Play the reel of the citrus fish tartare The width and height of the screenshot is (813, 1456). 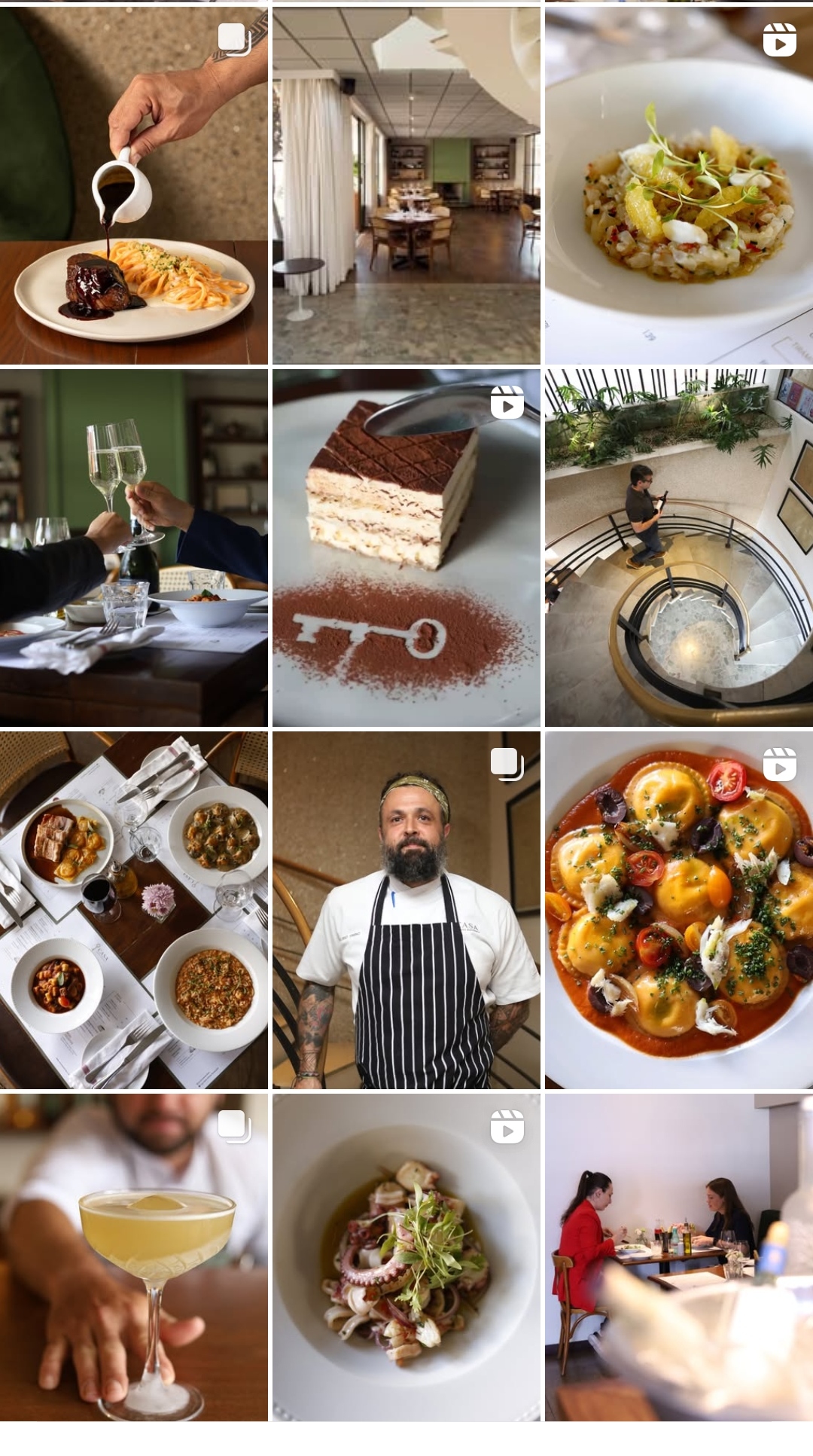(678, 185)
